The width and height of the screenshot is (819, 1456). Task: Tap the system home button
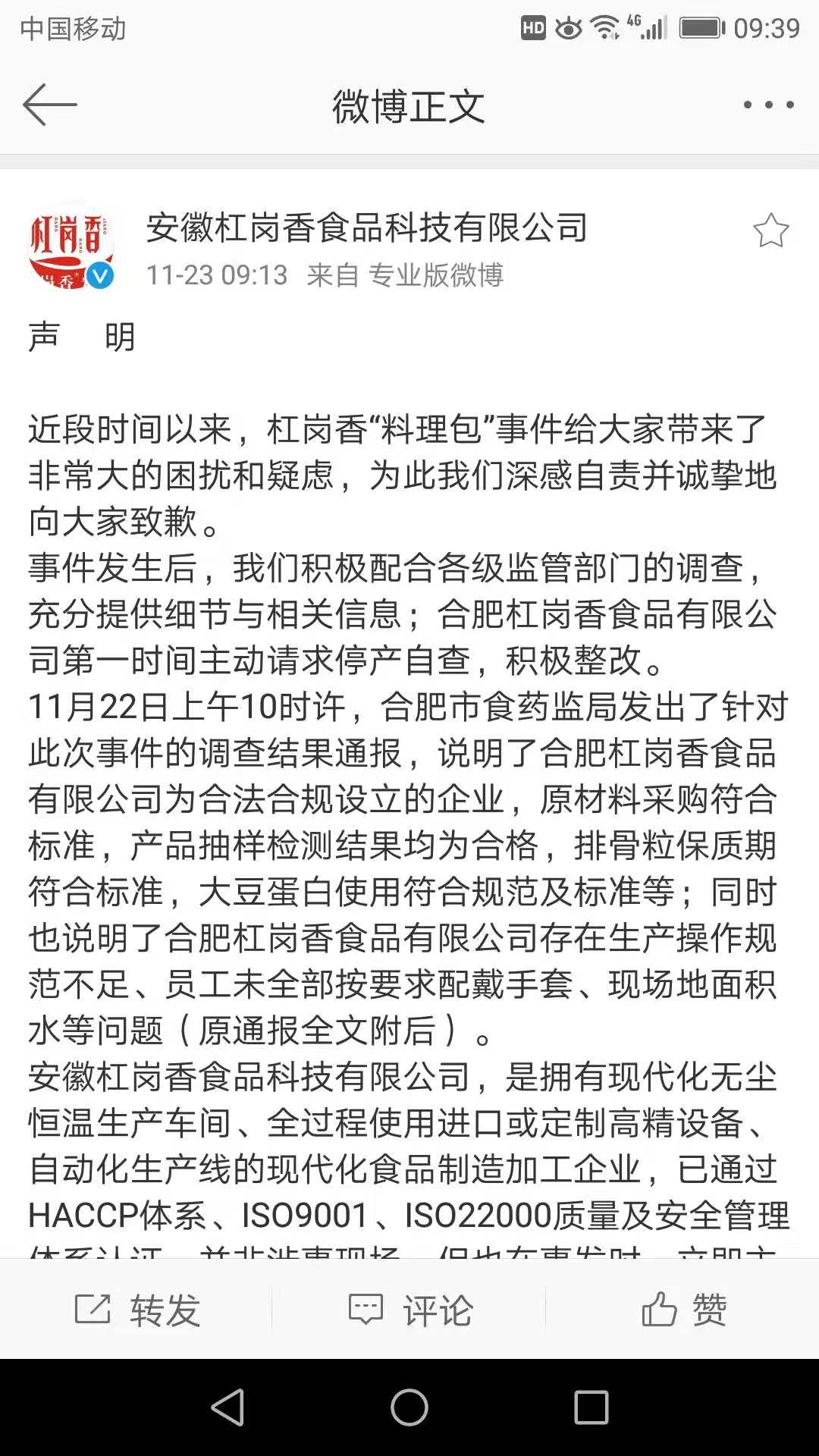point(409,1407)
